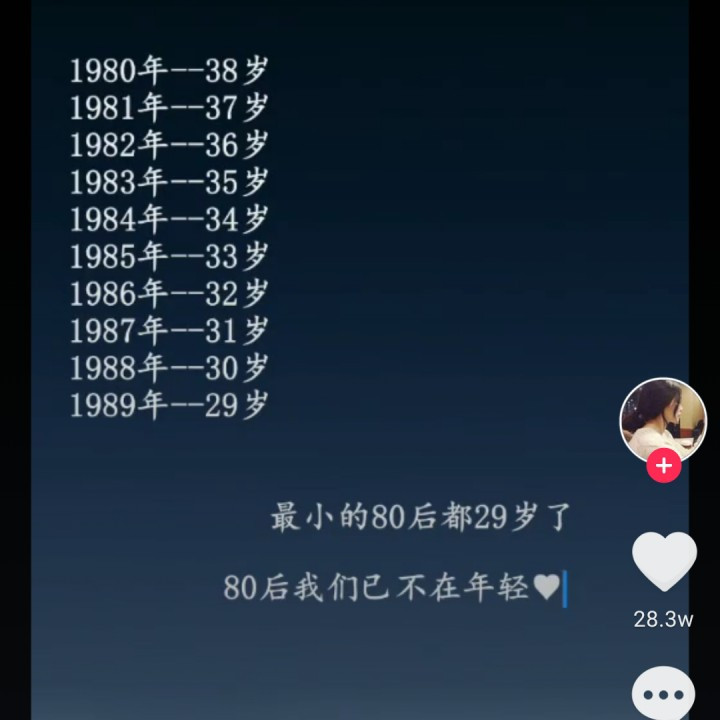Open the comments bubble
The height and width of the screenshot is (720, 720).
[663, 693]
